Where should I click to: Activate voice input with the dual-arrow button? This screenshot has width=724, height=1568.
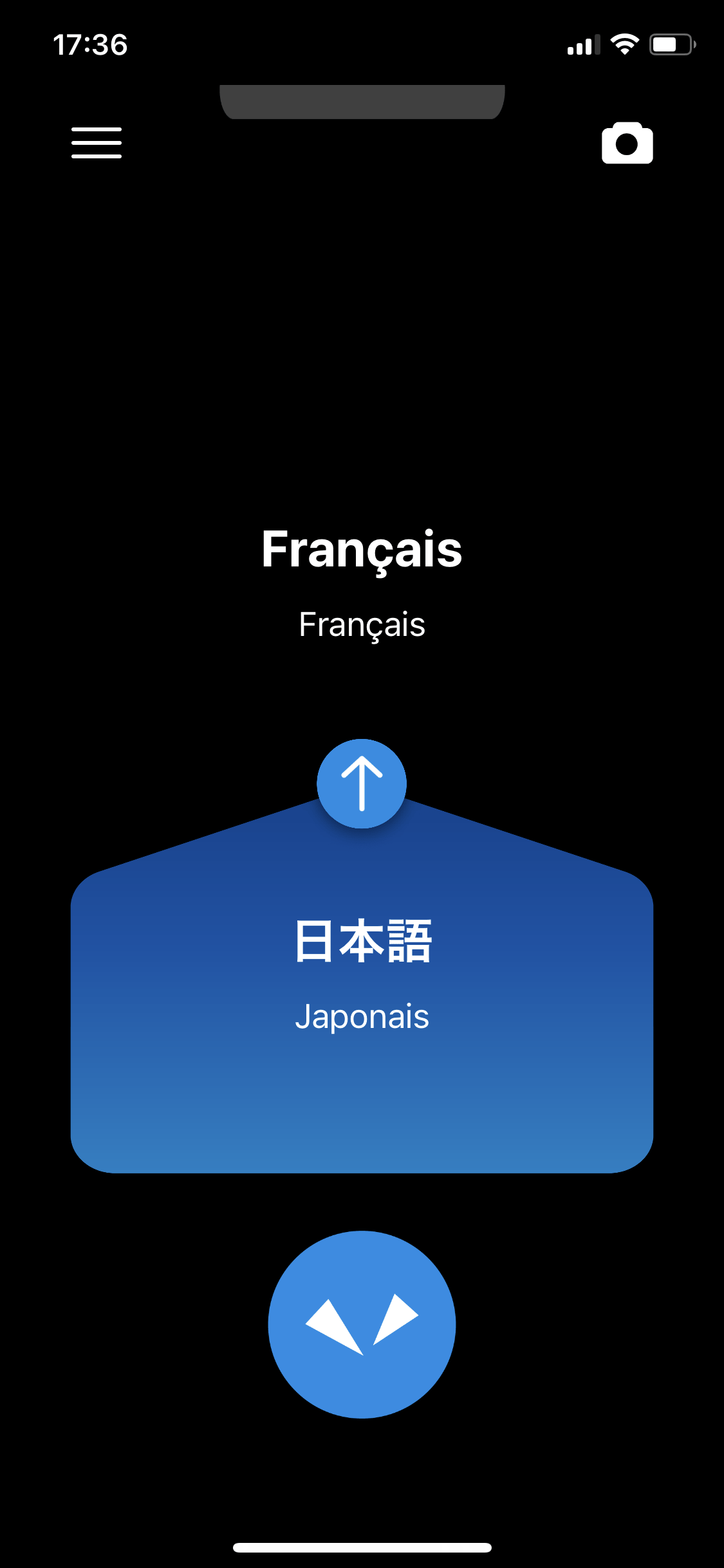pos(362,1323)
